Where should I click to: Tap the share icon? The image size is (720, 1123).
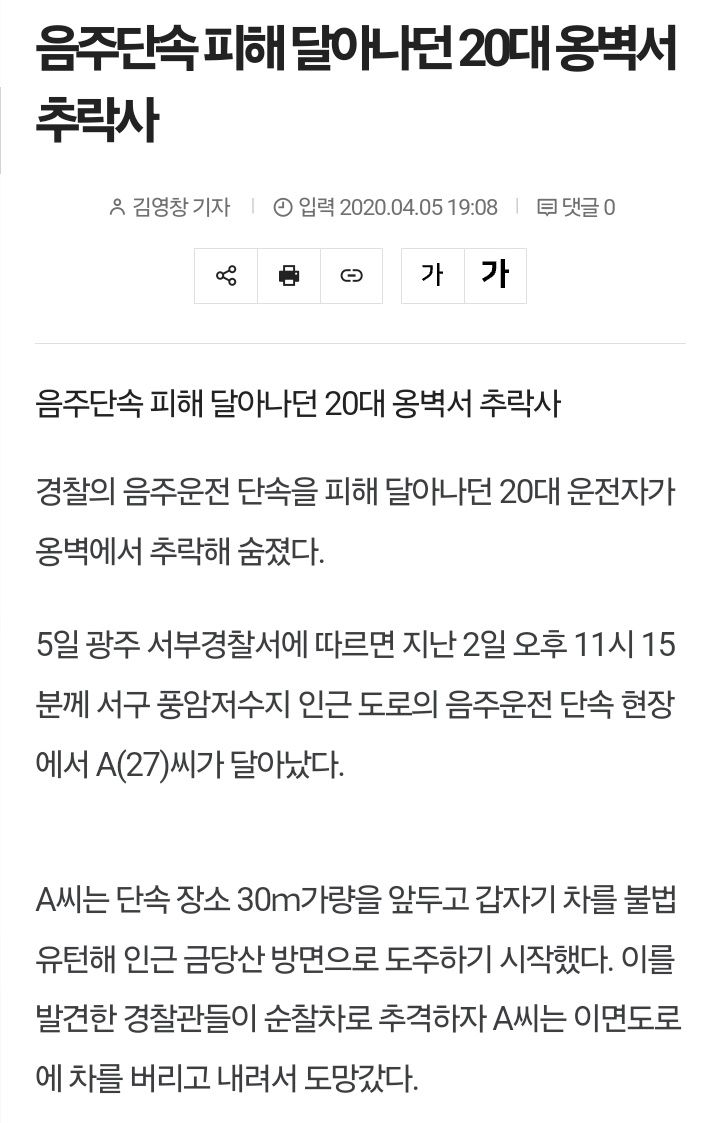(226, 275)
